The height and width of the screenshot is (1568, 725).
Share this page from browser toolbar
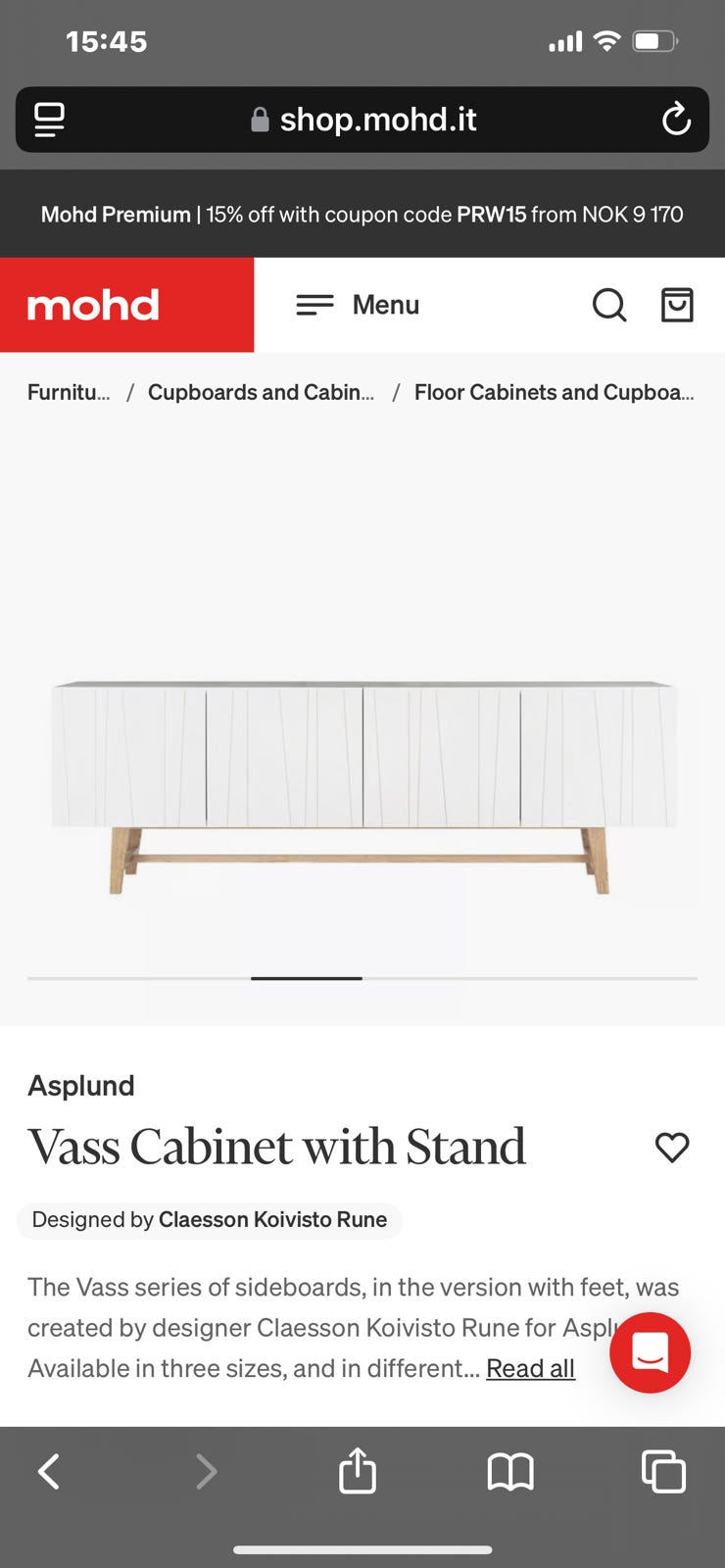point(358,1470)
